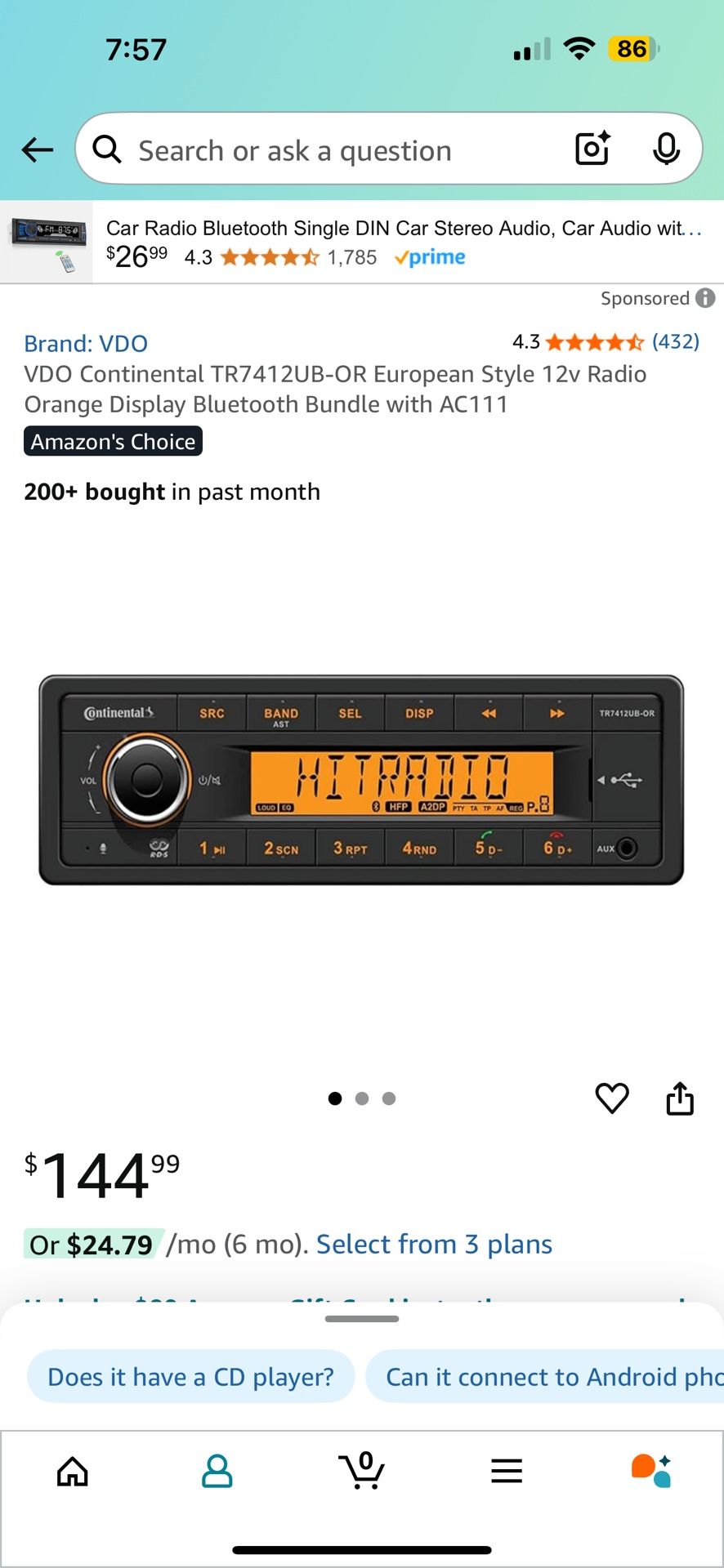This screenshot has height=1568, width=724.
Task: Add the radio to your wish list heart
Action: [612, 1098]
